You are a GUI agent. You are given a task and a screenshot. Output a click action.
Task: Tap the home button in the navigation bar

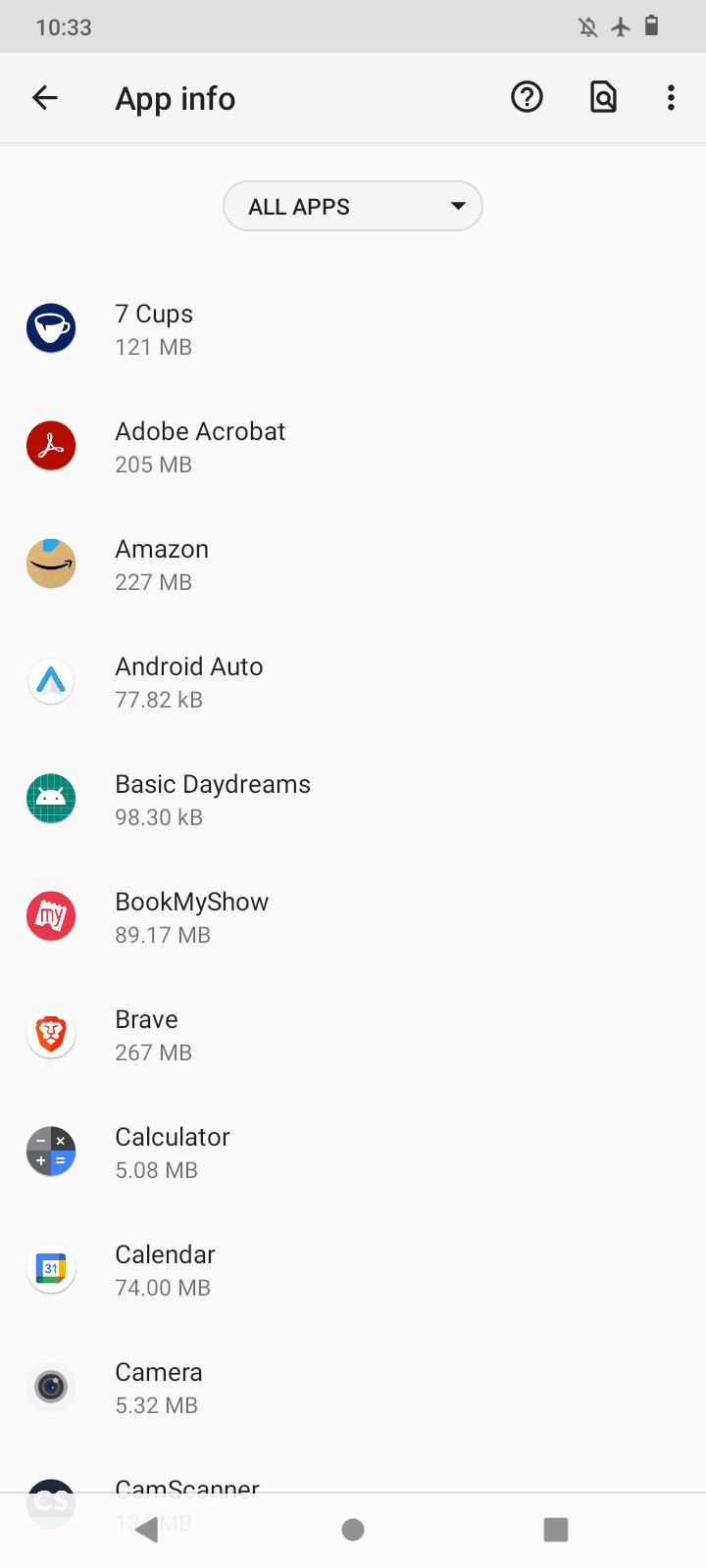pos(353,1528)
